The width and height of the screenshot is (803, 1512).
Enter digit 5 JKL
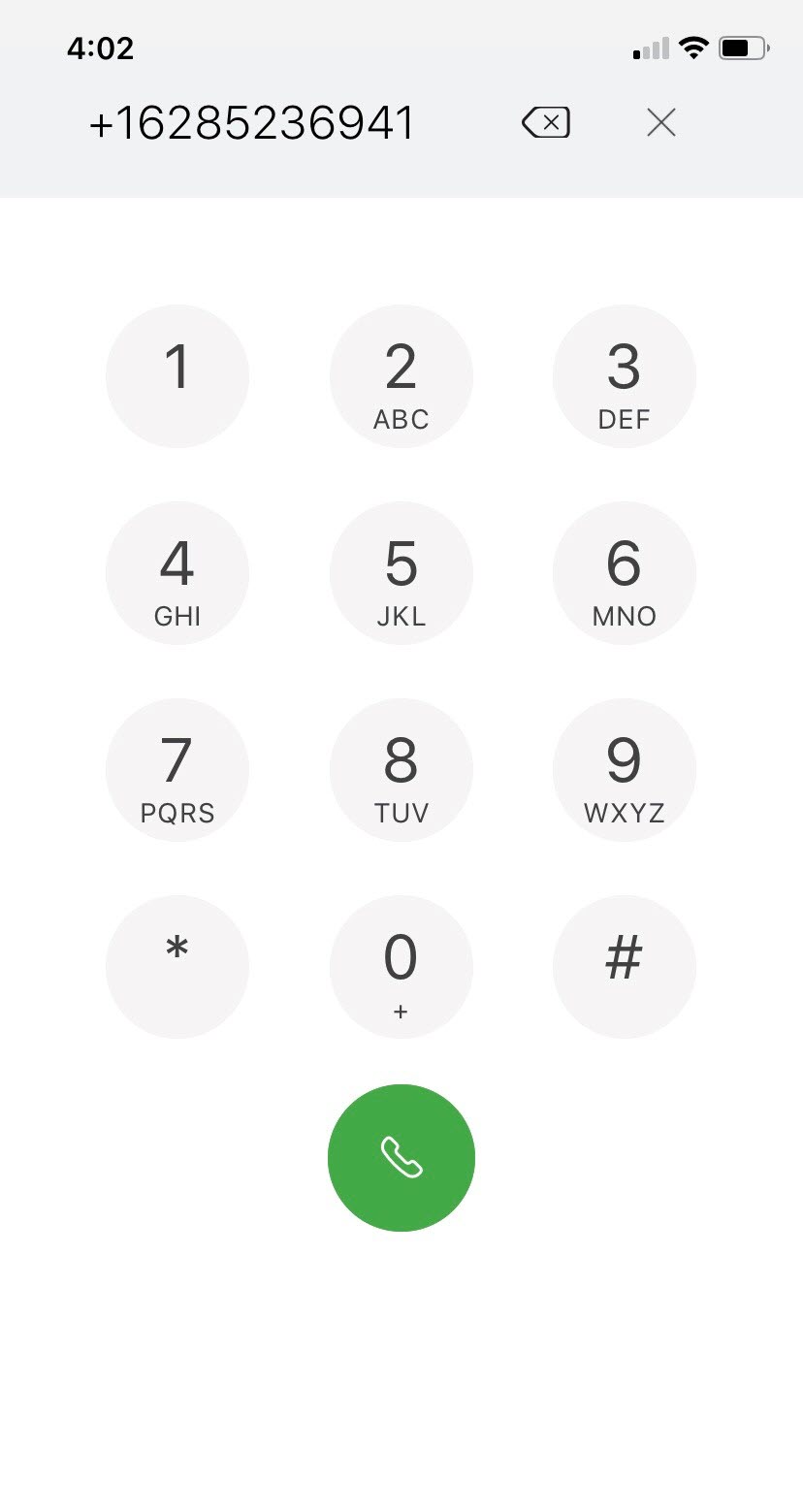pyautogui.click(x=401, y=573)
